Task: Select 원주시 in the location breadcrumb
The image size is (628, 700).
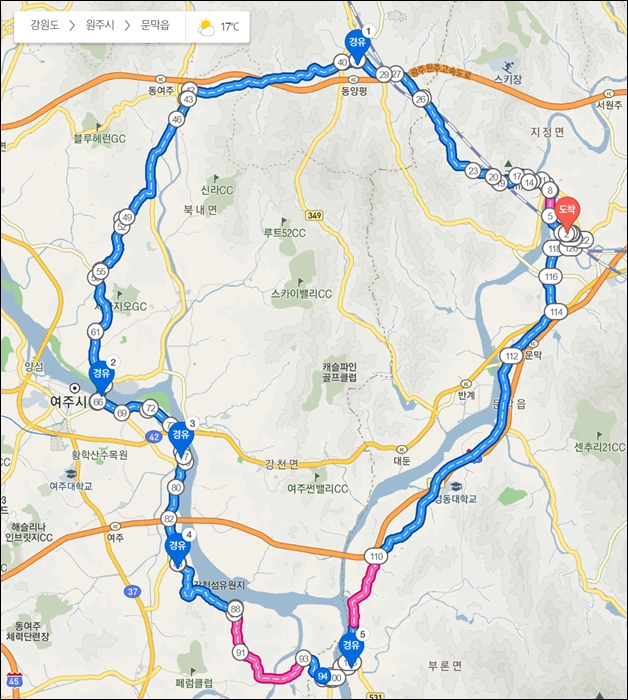Action: [100, 26]
